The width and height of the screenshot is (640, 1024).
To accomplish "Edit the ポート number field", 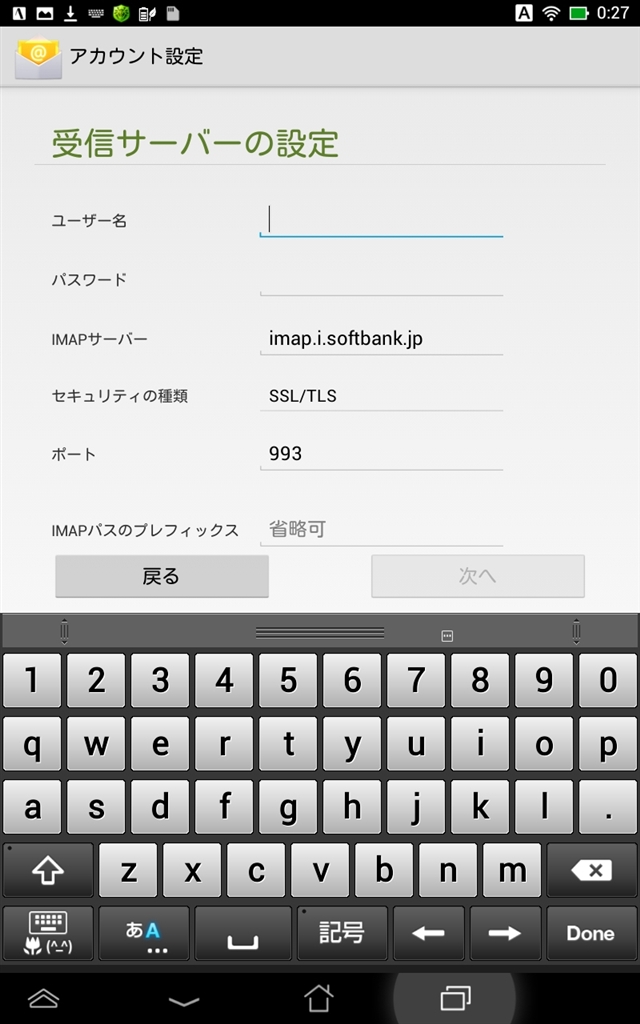I will pyautogui.click(x=381, y=454).
